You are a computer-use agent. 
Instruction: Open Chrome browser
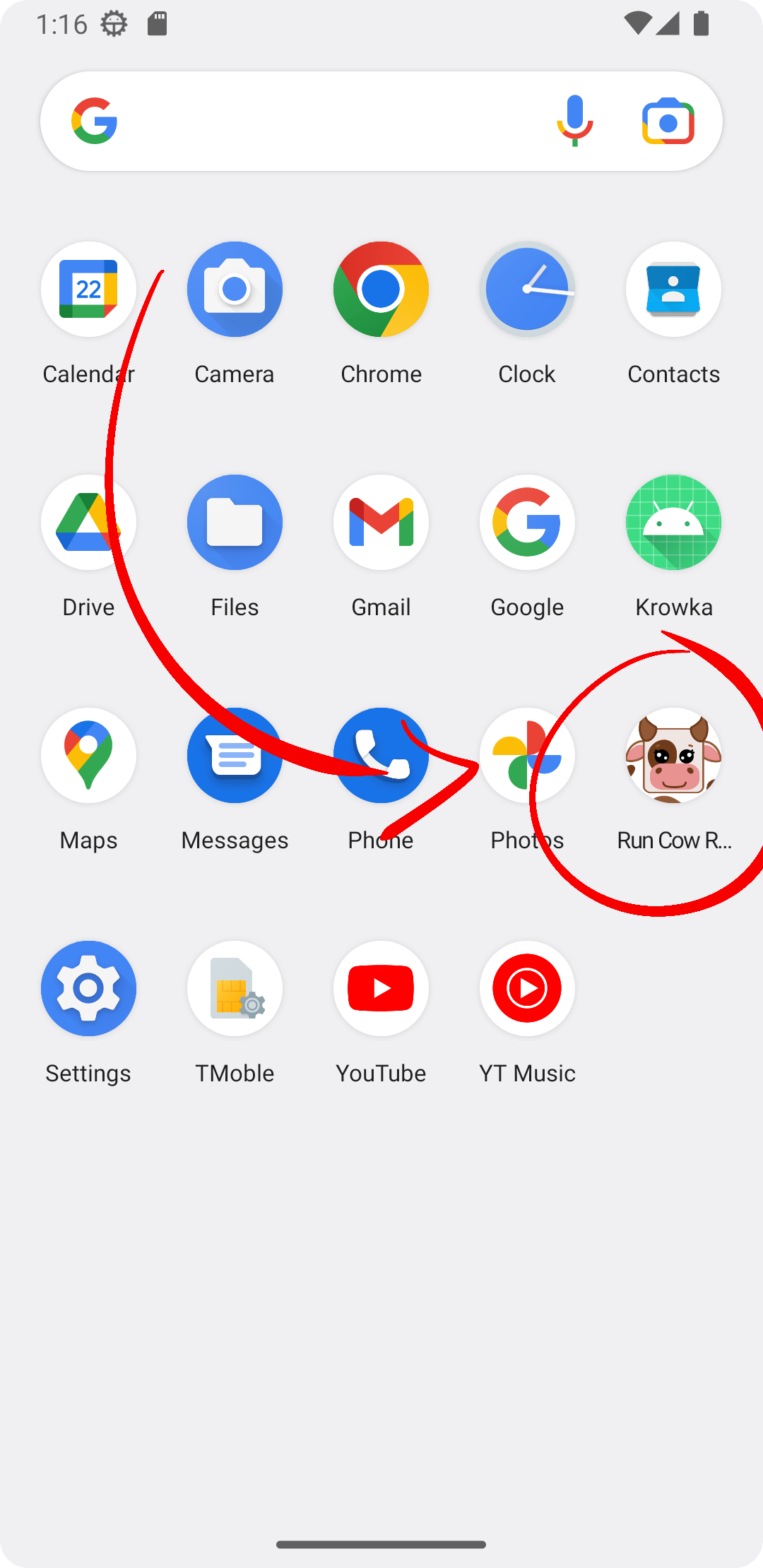[x=381, y=290]
